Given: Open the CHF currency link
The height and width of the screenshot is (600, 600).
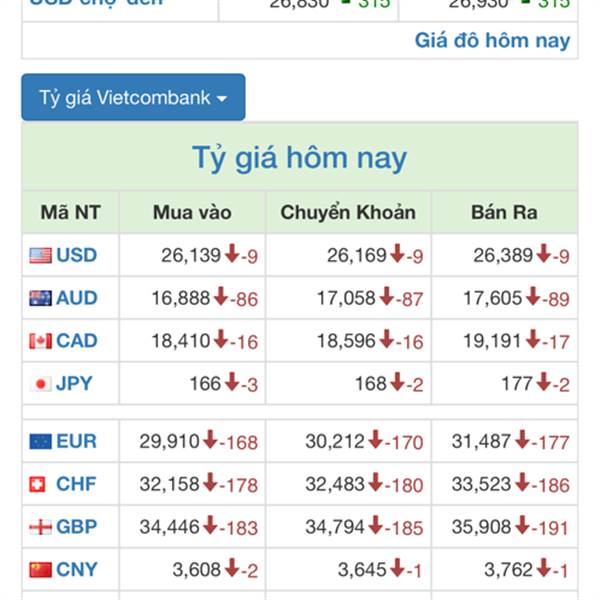Looking at the screenshot, I should pos(76,484).
